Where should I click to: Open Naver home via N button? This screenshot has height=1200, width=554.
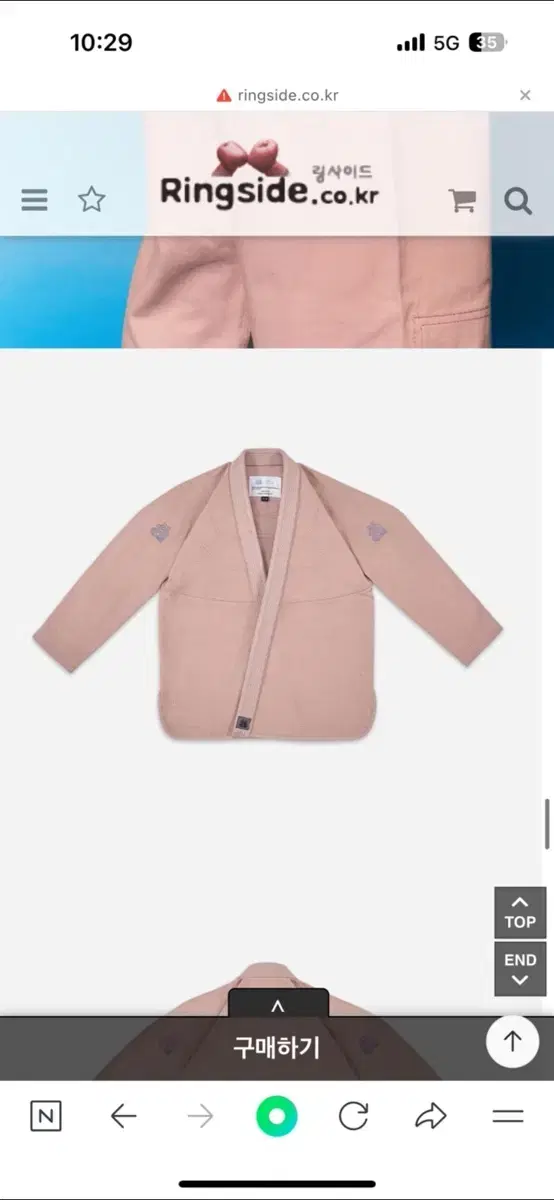click(x=46, y=1117)
